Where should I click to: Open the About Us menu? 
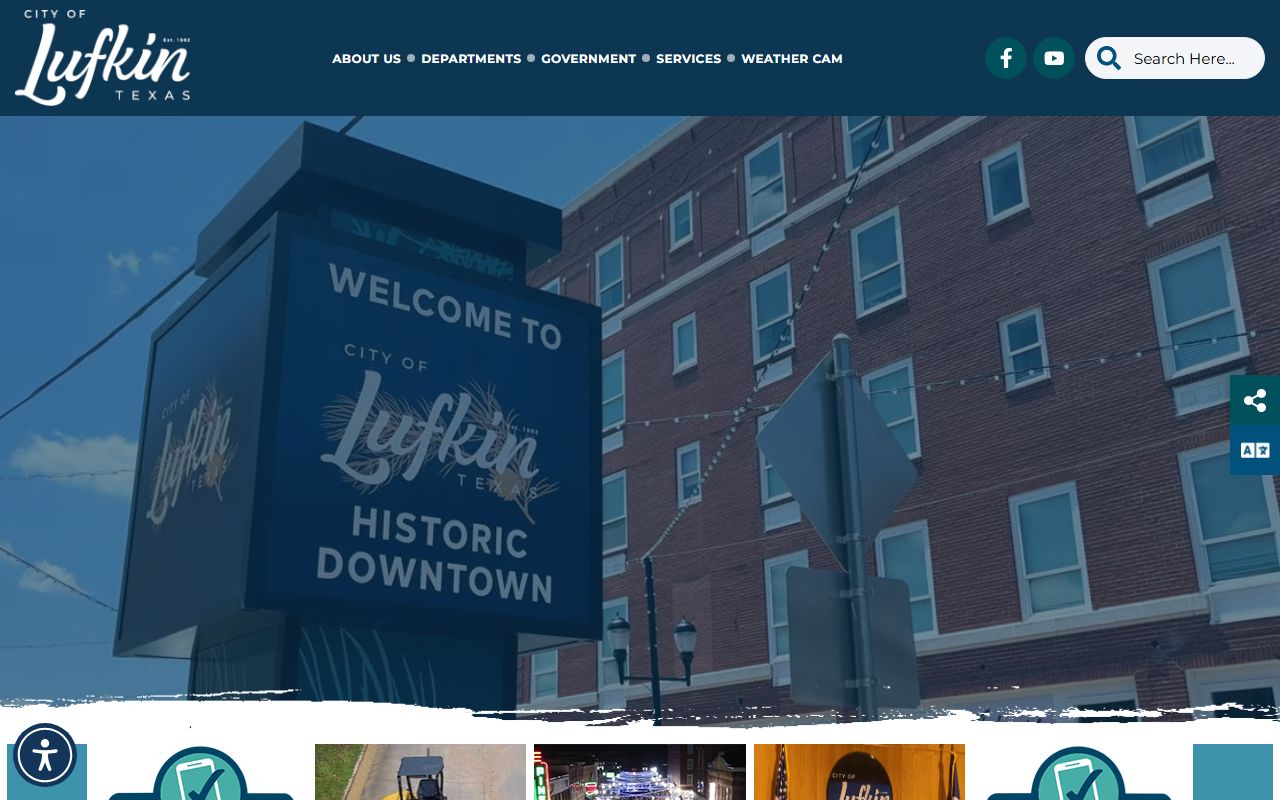[366, 59]
